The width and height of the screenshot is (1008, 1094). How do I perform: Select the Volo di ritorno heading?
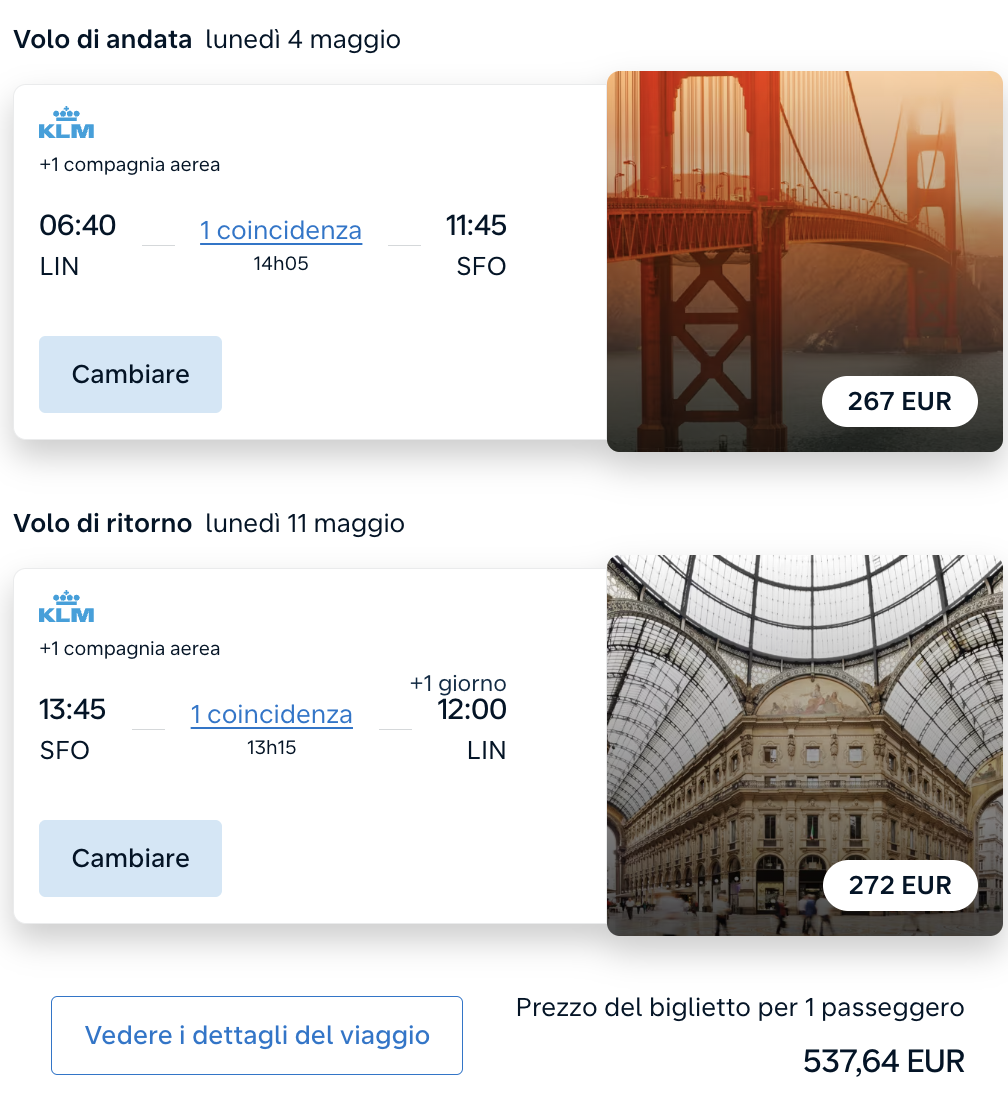(x=103, y=523)
